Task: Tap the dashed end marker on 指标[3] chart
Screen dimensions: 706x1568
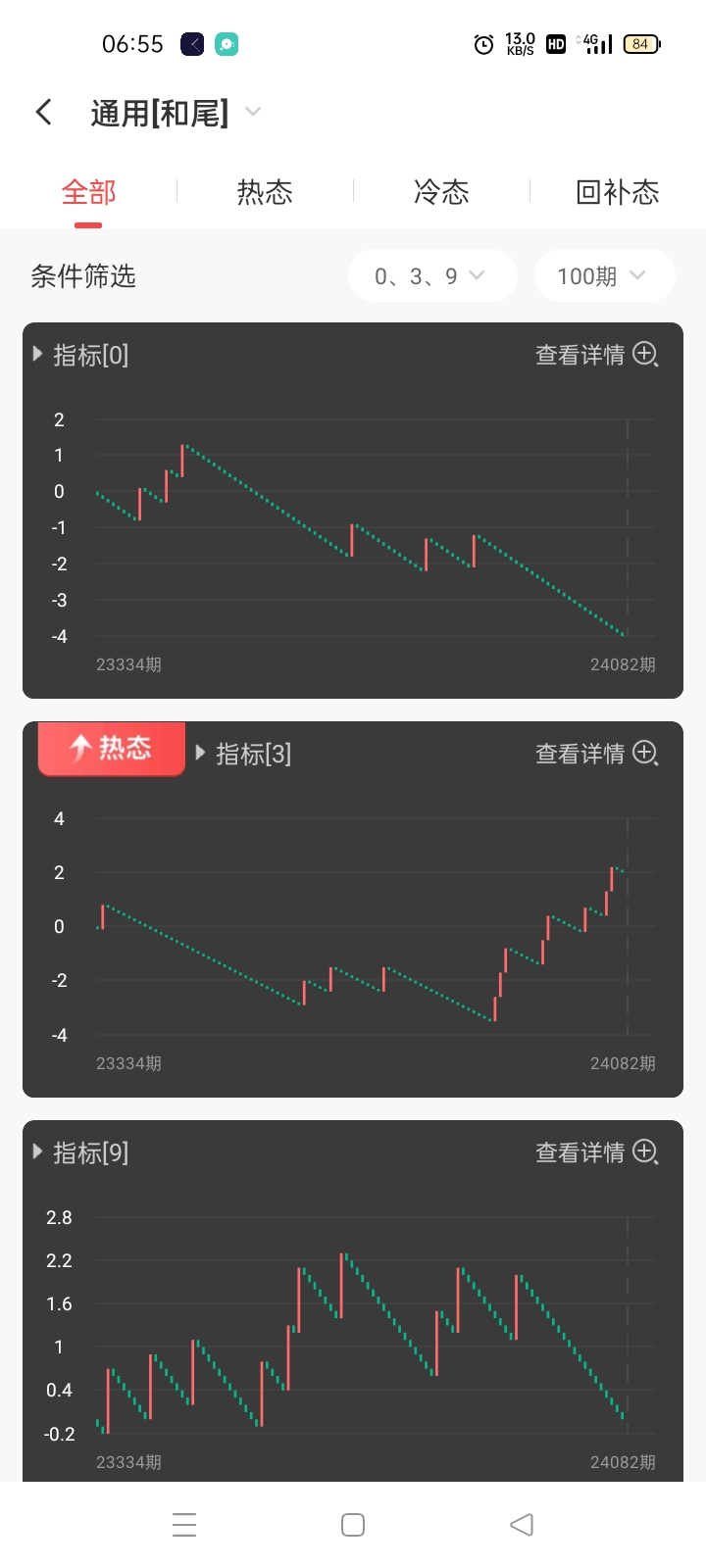Action: point(626,921)
